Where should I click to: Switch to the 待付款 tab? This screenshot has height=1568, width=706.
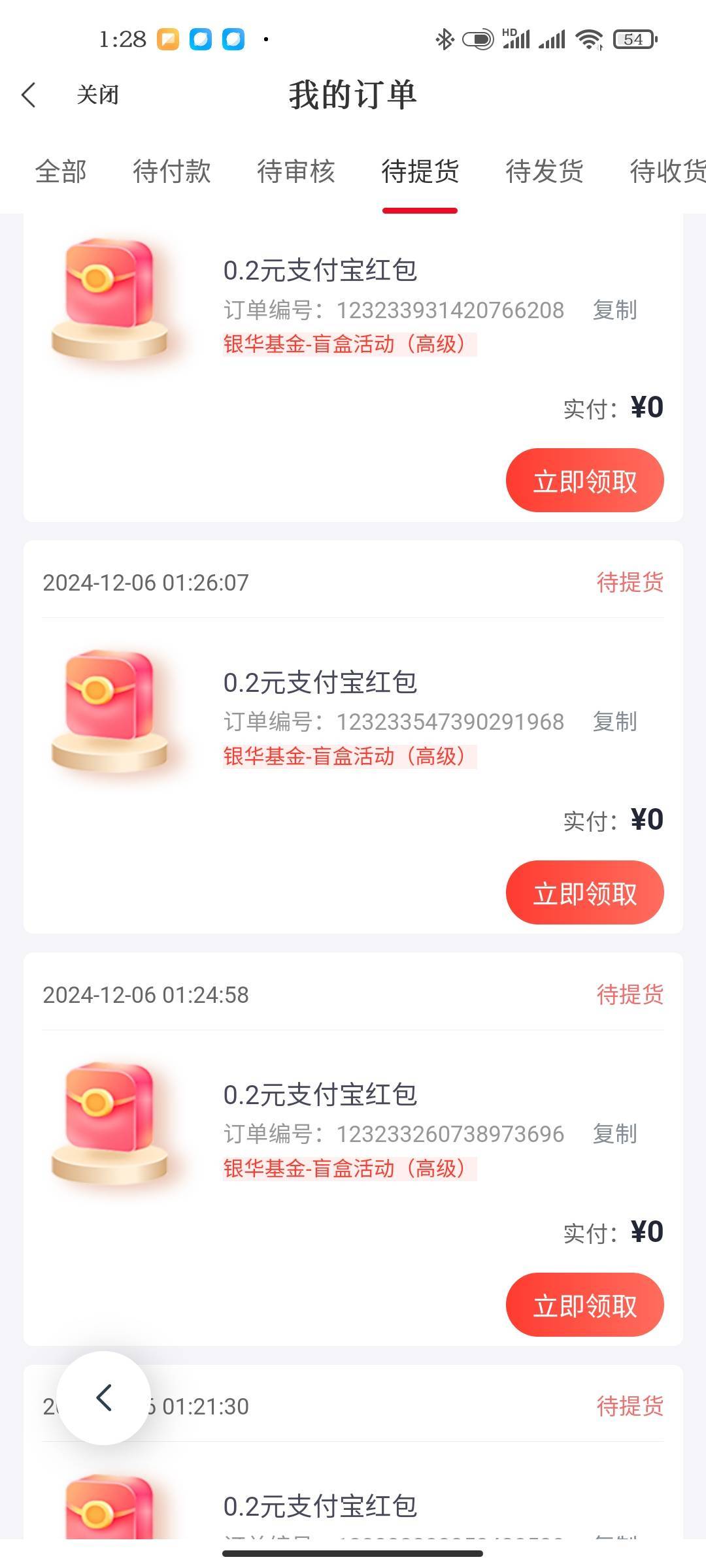click(171, 171)
